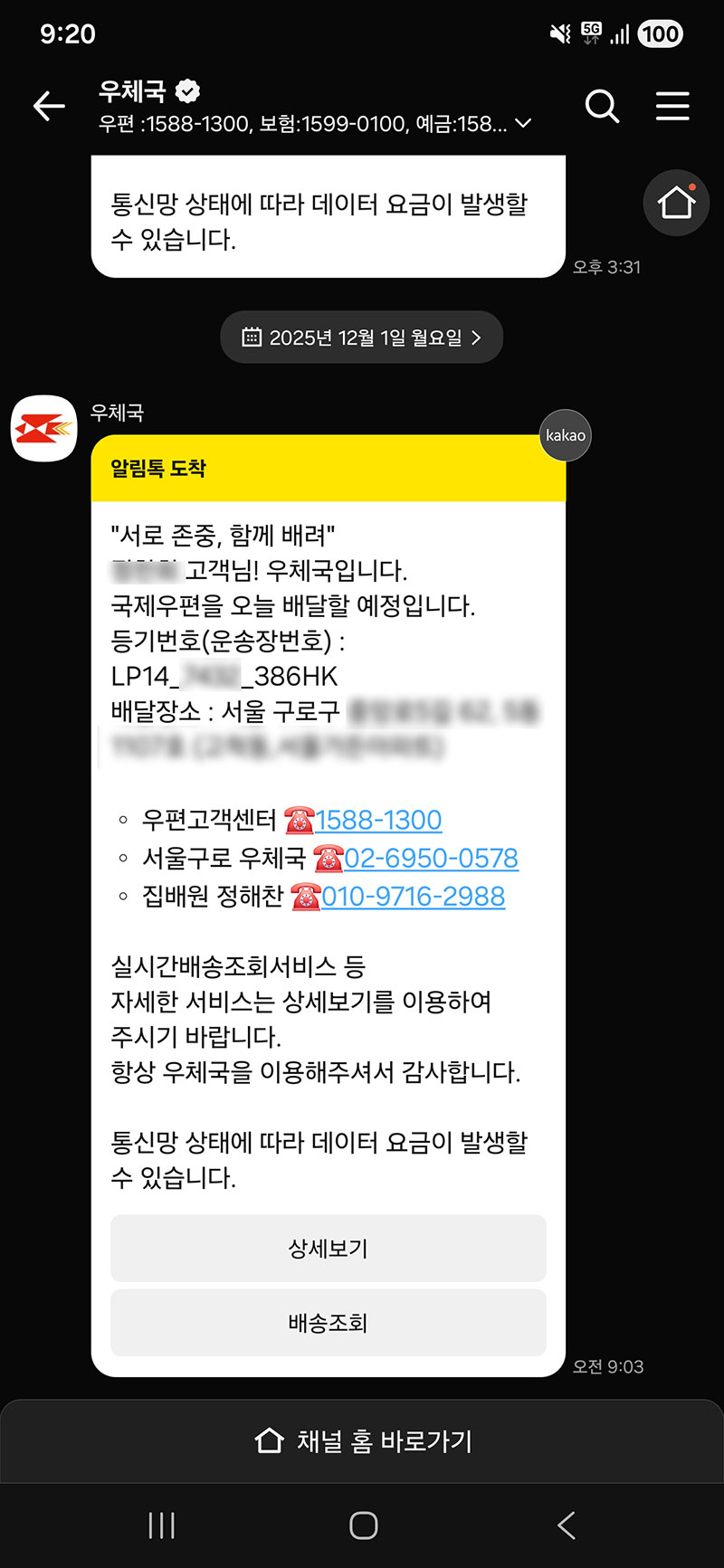Screen dimensions: 724x1568
Task: Call 서울구로 우체국 at 02-6950-0578
Action: coord(431,858)
